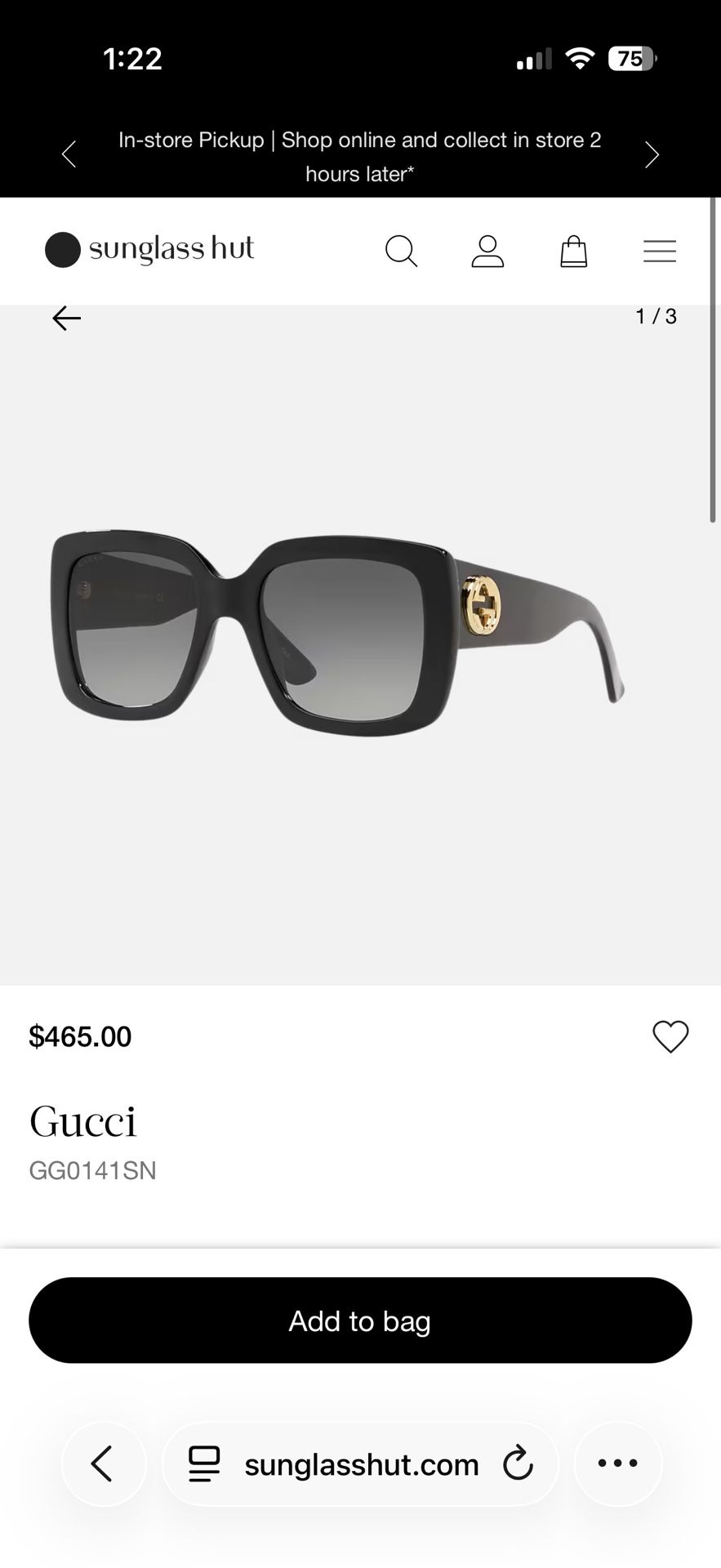The width and height of the screenshot is (721, 1568).
Task: Open the In-store Pickup banner
Action: point(360,156)
